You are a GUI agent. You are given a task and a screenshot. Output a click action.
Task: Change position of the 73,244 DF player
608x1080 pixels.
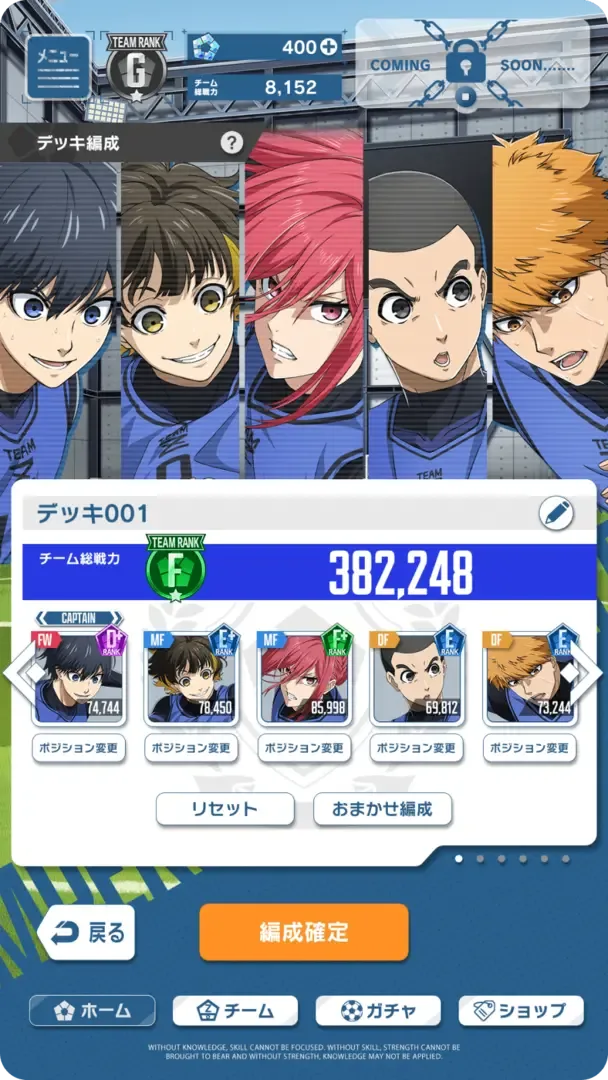click(528, 748)
